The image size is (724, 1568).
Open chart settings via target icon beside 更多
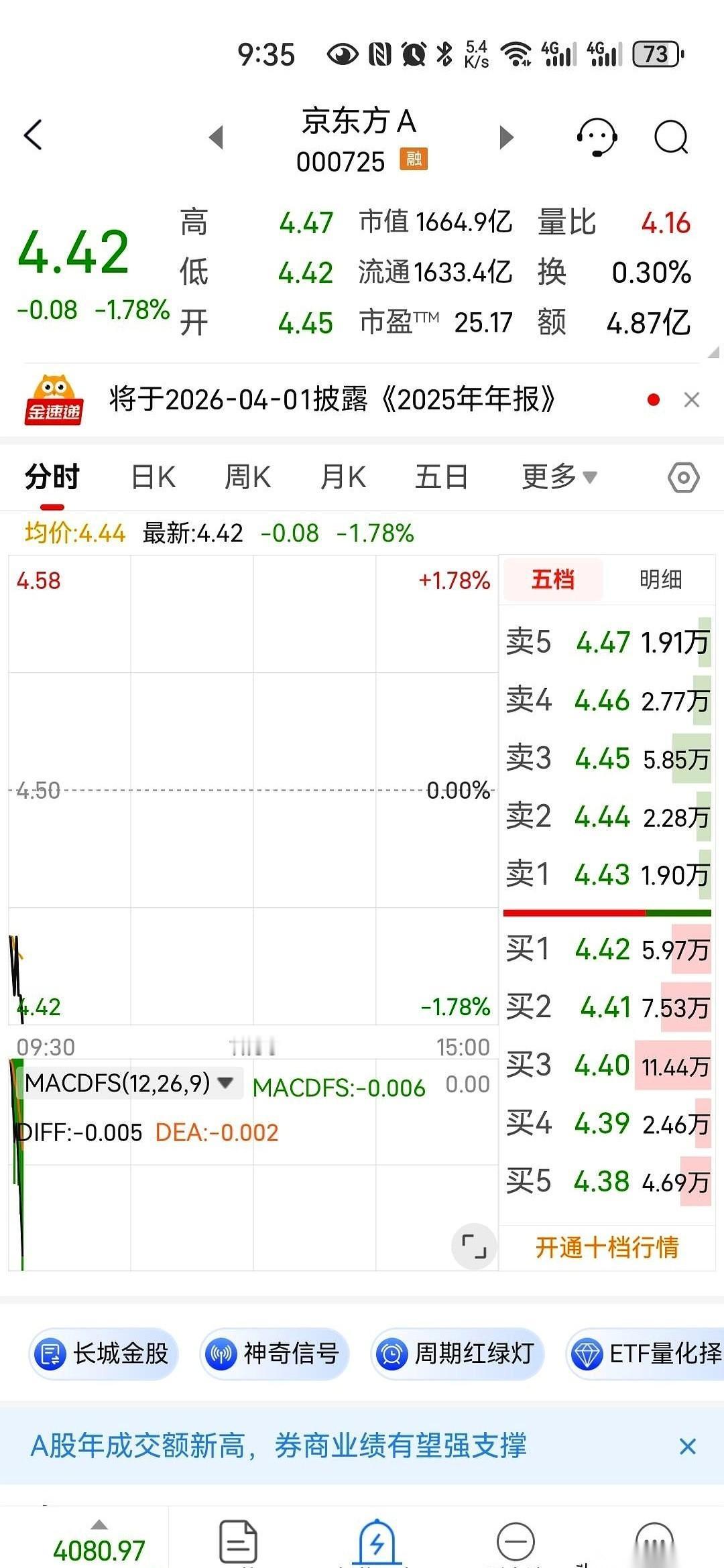683,476
